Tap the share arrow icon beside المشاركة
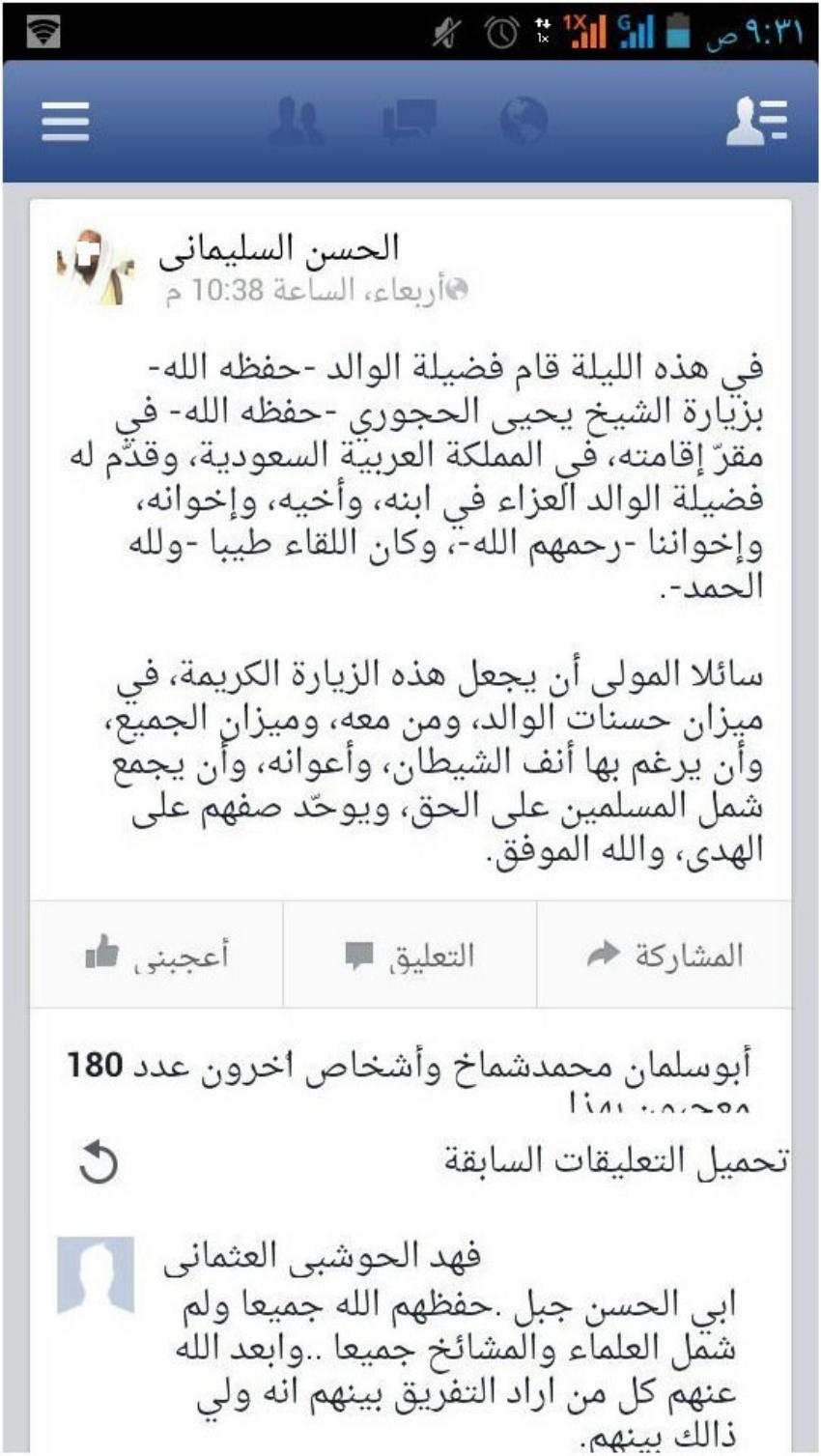 [604, 953]
